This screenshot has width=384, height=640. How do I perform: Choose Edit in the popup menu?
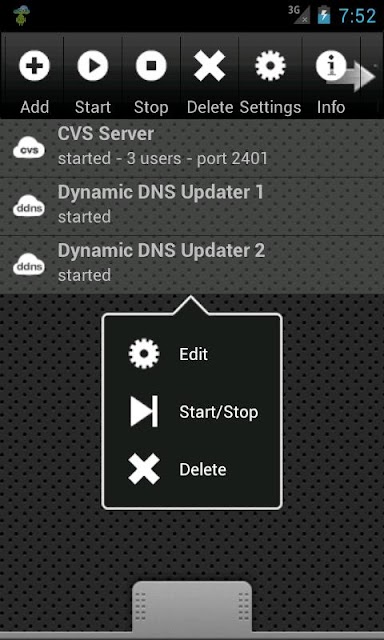[x=192, y=354]
